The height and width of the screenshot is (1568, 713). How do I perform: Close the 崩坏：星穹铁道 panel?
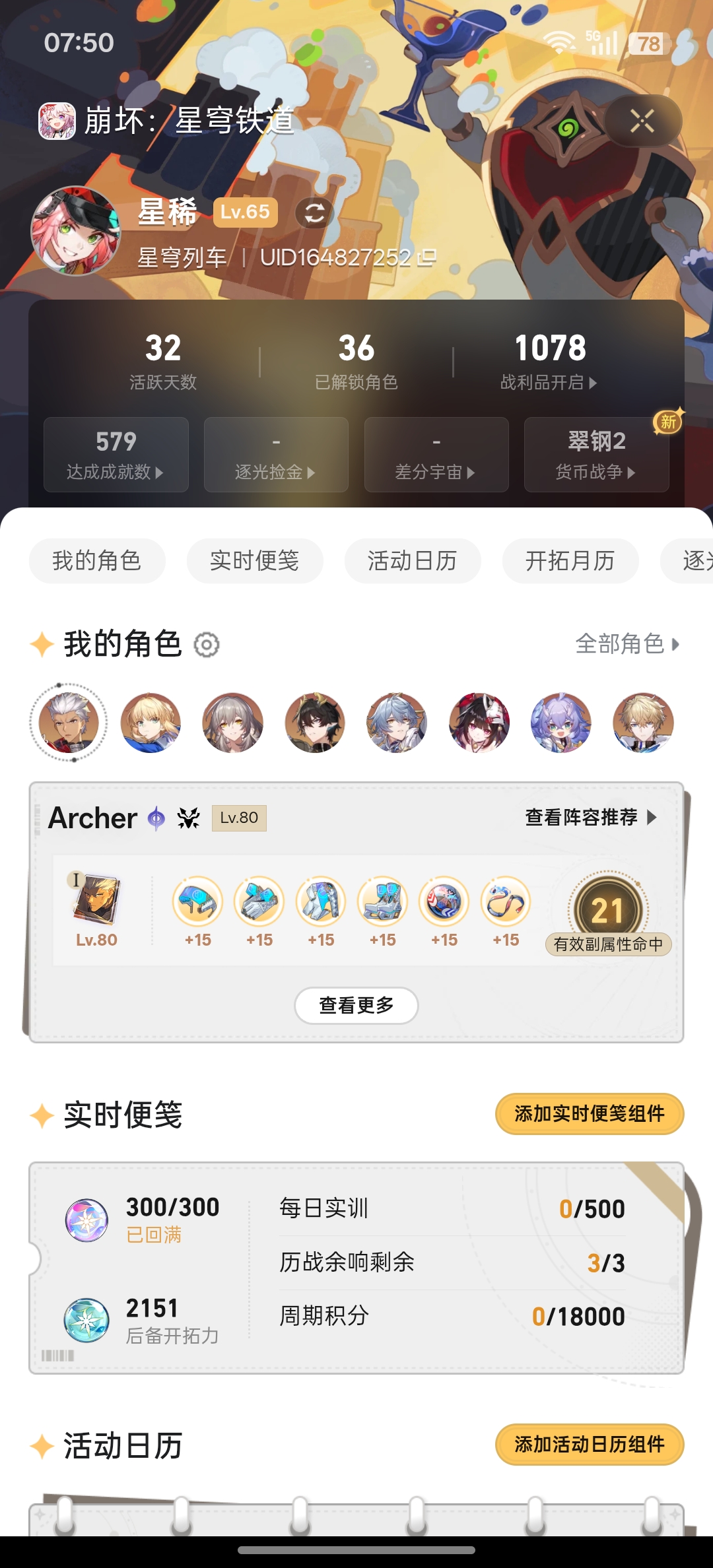click(642, 121)
